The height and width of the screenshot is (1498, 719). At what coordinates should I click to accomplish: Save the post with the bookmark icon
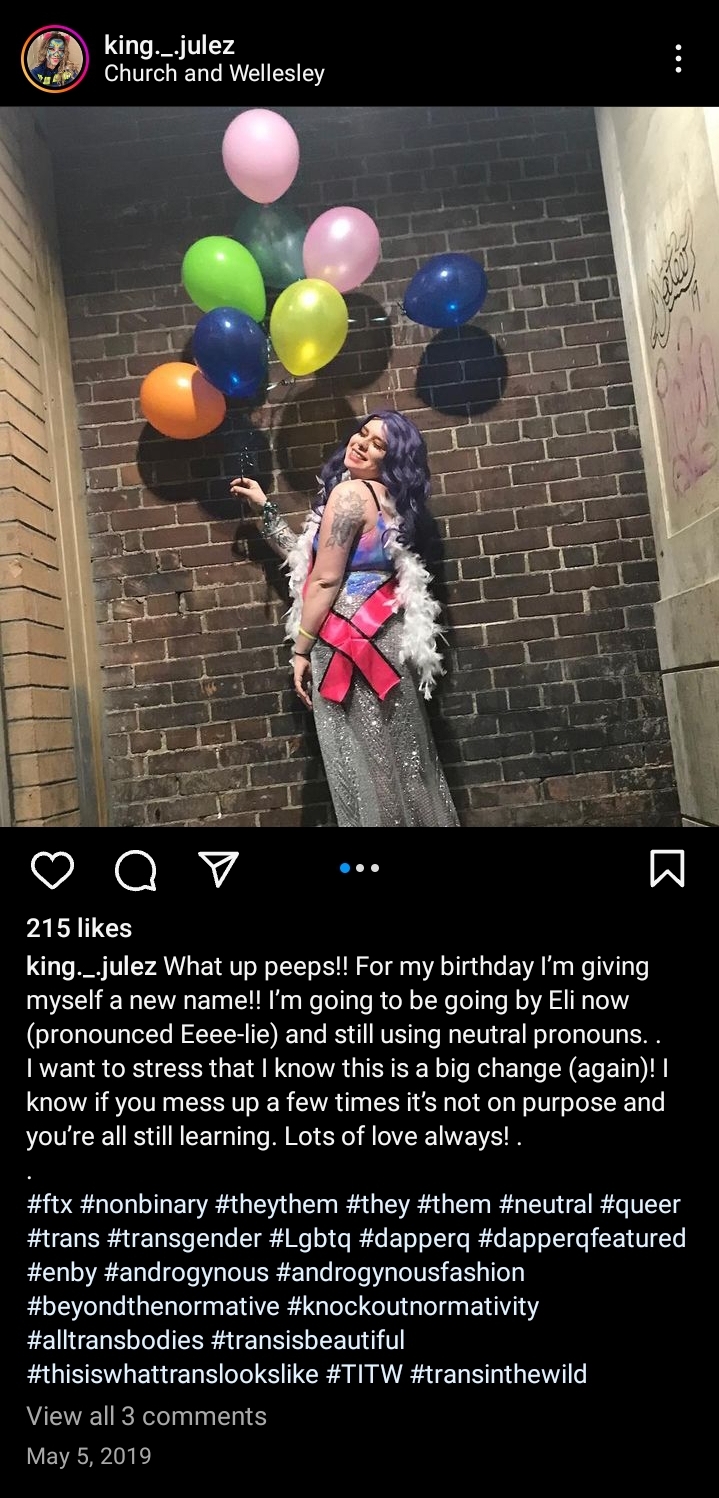[667, 868]
